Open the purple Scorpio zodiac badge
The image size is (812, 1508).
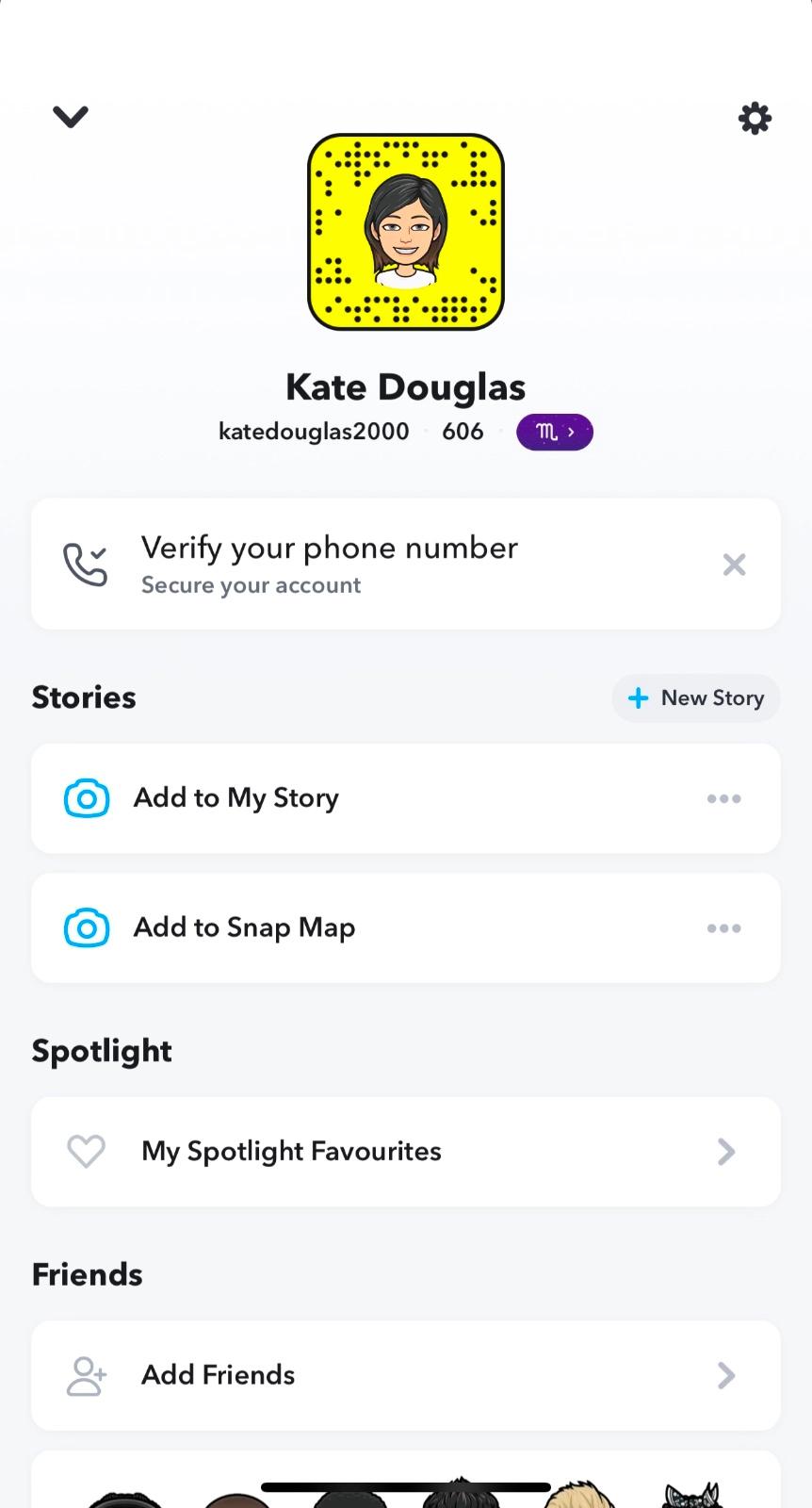pos(555,433)
